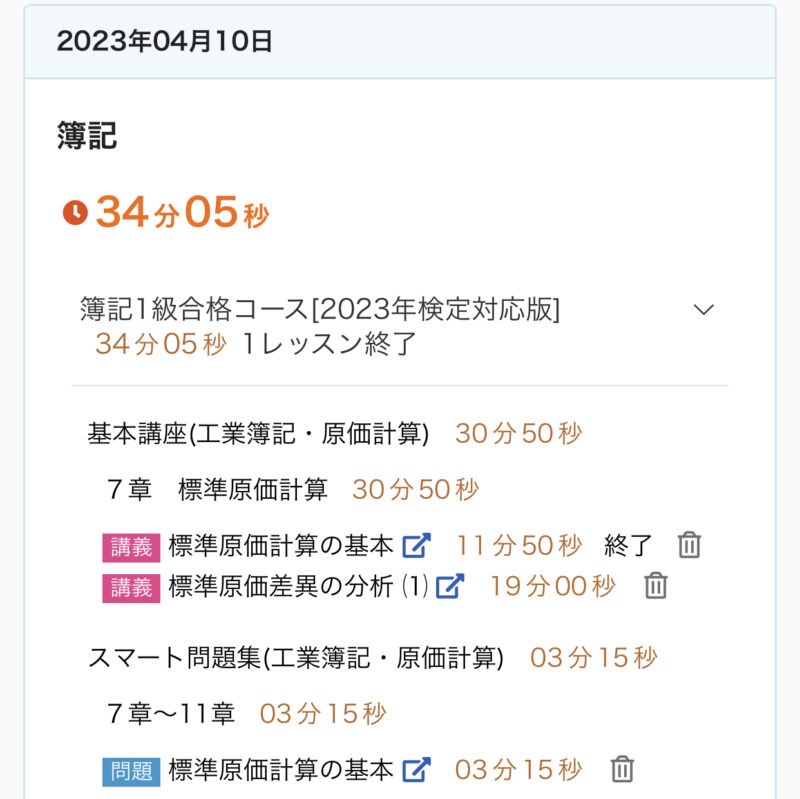Delete the 講義 標準原価計算の基本 record
This screenshot has width=800, height=799.
click(689, 546)
